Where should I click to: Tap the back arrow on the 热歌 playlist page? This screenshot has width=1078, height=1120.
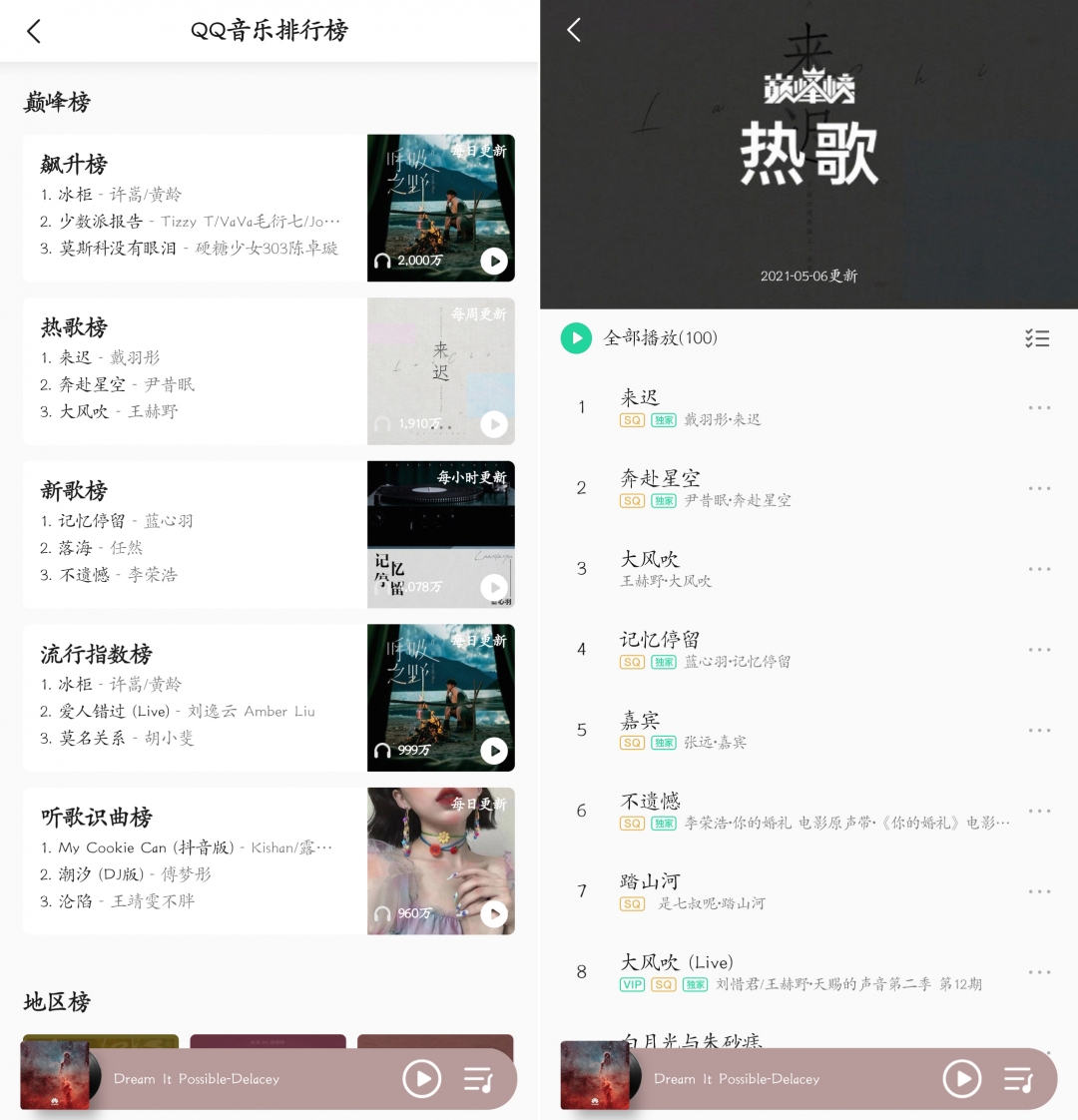click(x=573, y=31)
